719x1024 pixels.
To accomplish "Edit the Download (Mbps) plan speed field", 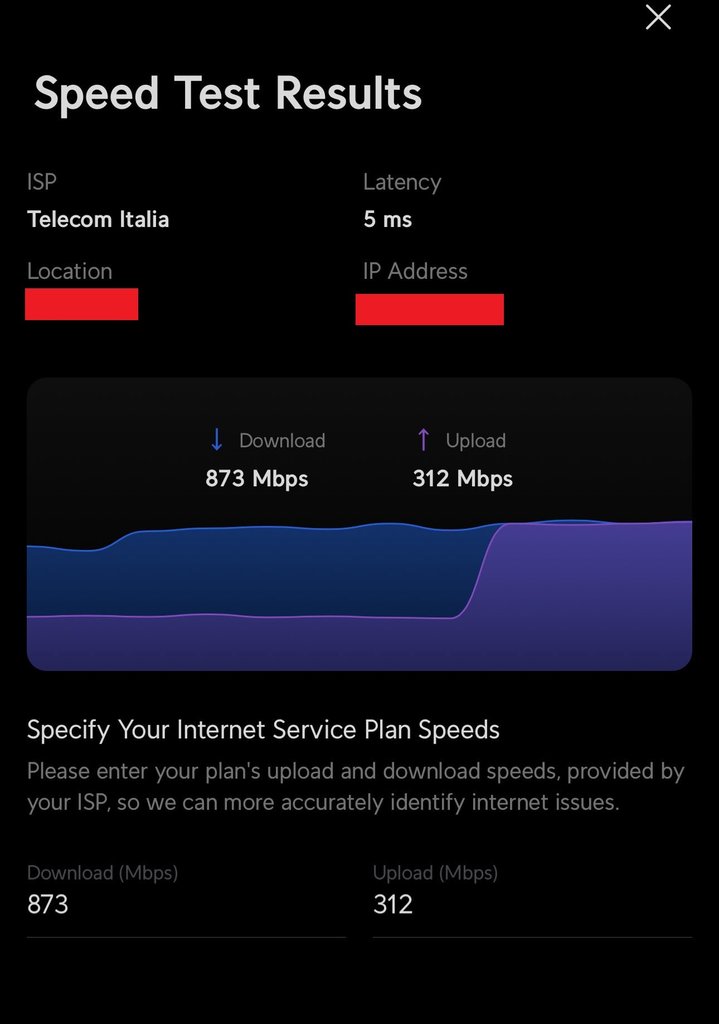I will (185, 904).
